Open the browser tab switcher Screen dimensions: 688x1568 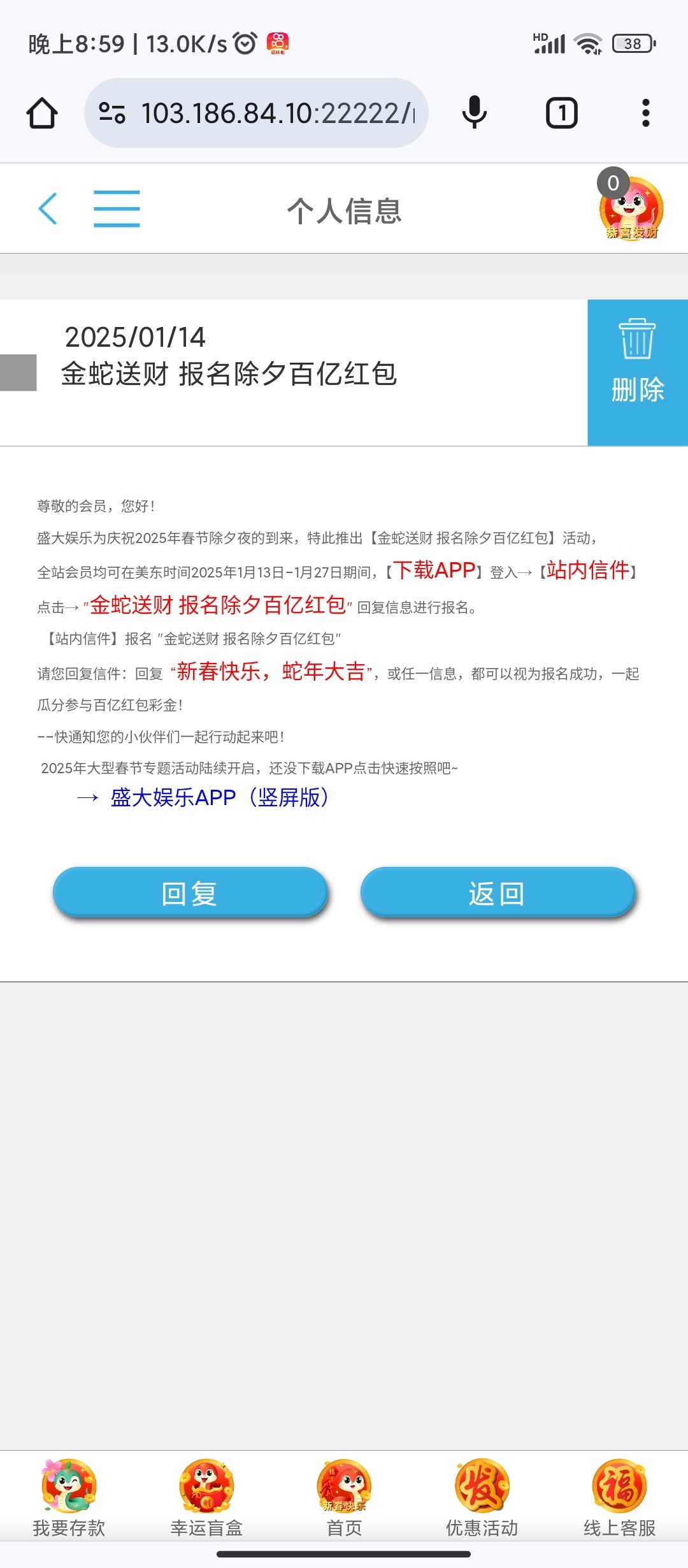tap(561, 113)
